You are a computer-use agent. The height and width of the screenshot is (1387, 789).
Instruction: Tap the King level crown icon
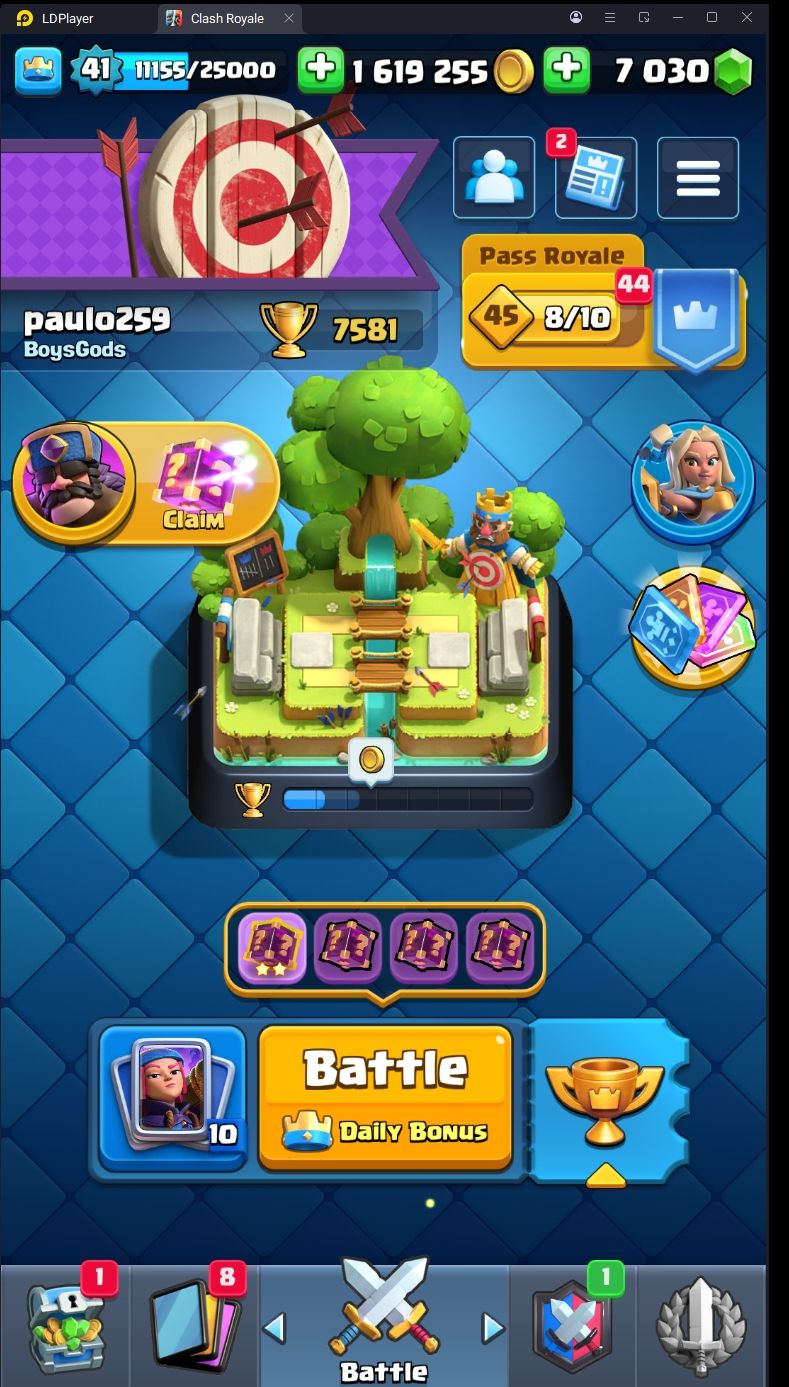[x=38, y=70]
